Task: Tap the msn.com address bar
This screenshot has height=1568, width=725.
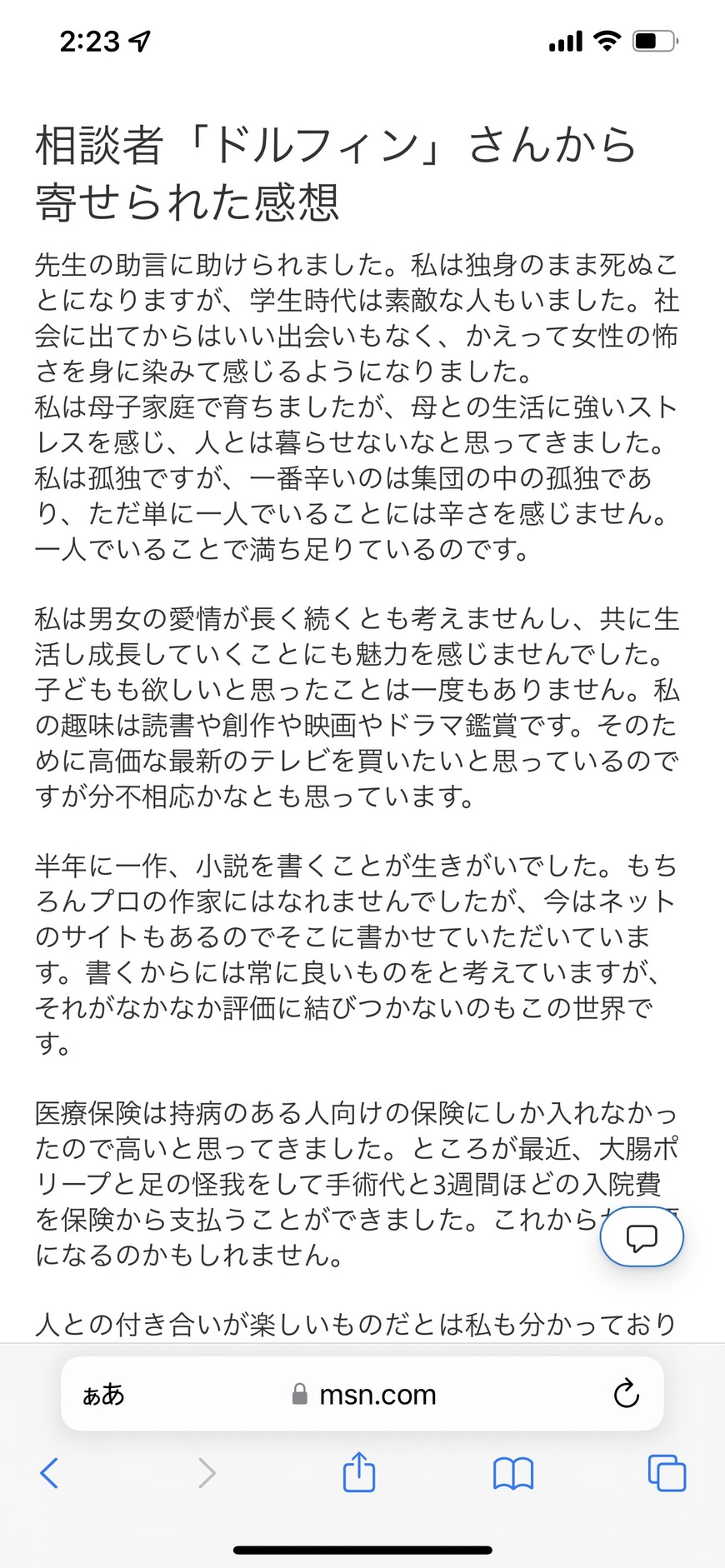Action: pyautogui.click(x=362, y=1394)
